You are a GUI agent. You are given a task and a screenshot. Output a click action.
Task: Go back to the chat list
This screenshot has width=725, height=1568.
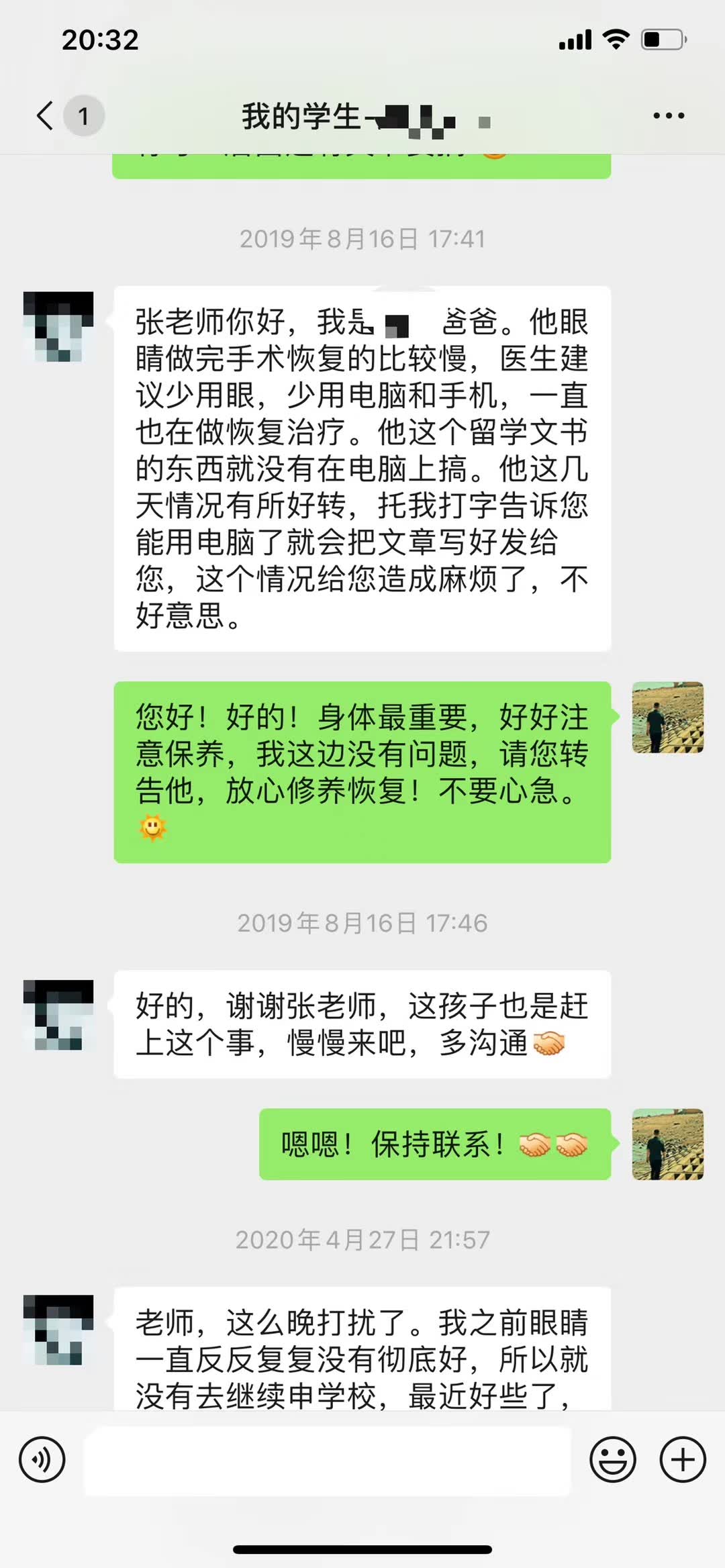point(46,115)
